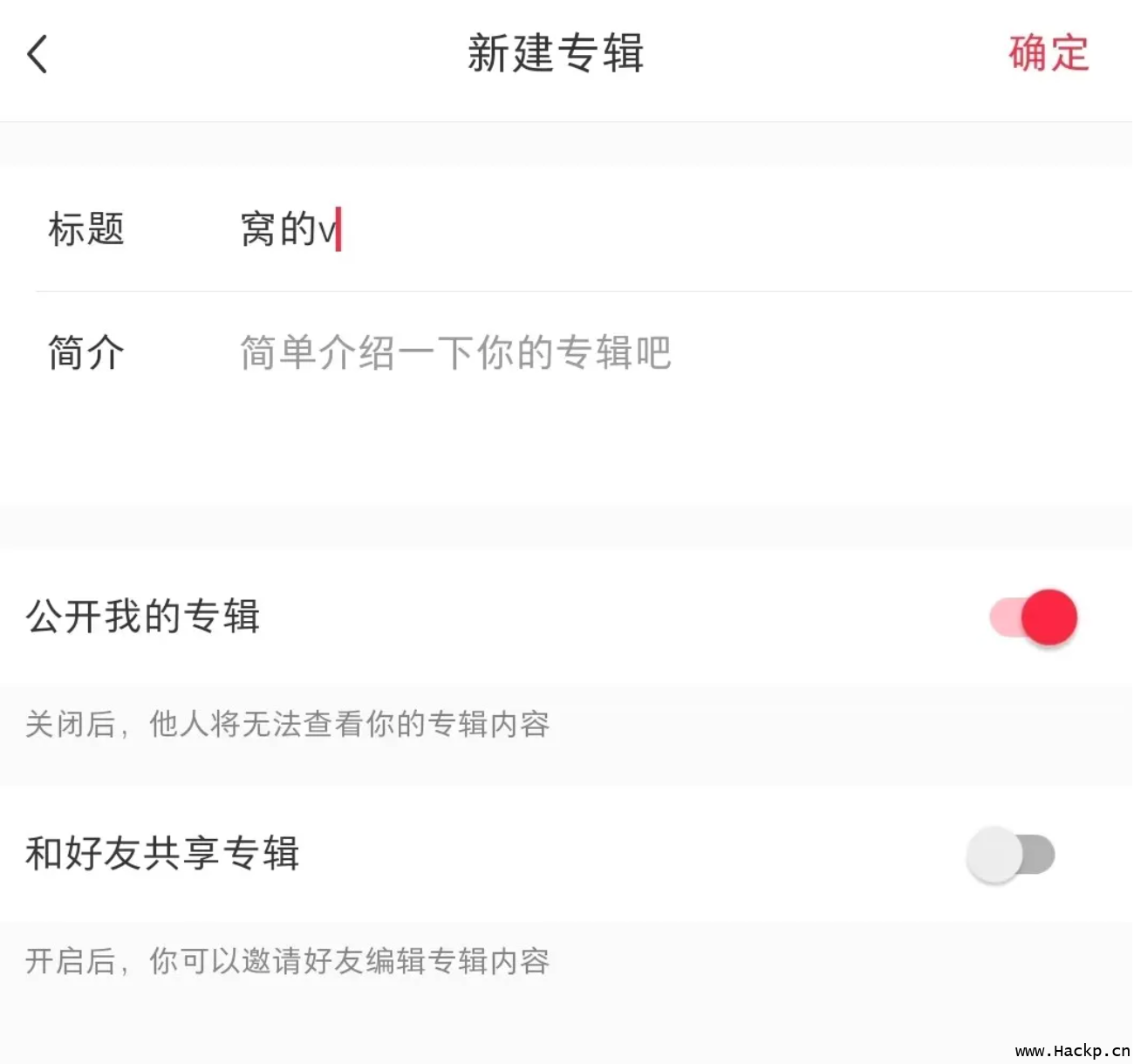Tap 确定 to confirm album creation

tap(1048, 54)
